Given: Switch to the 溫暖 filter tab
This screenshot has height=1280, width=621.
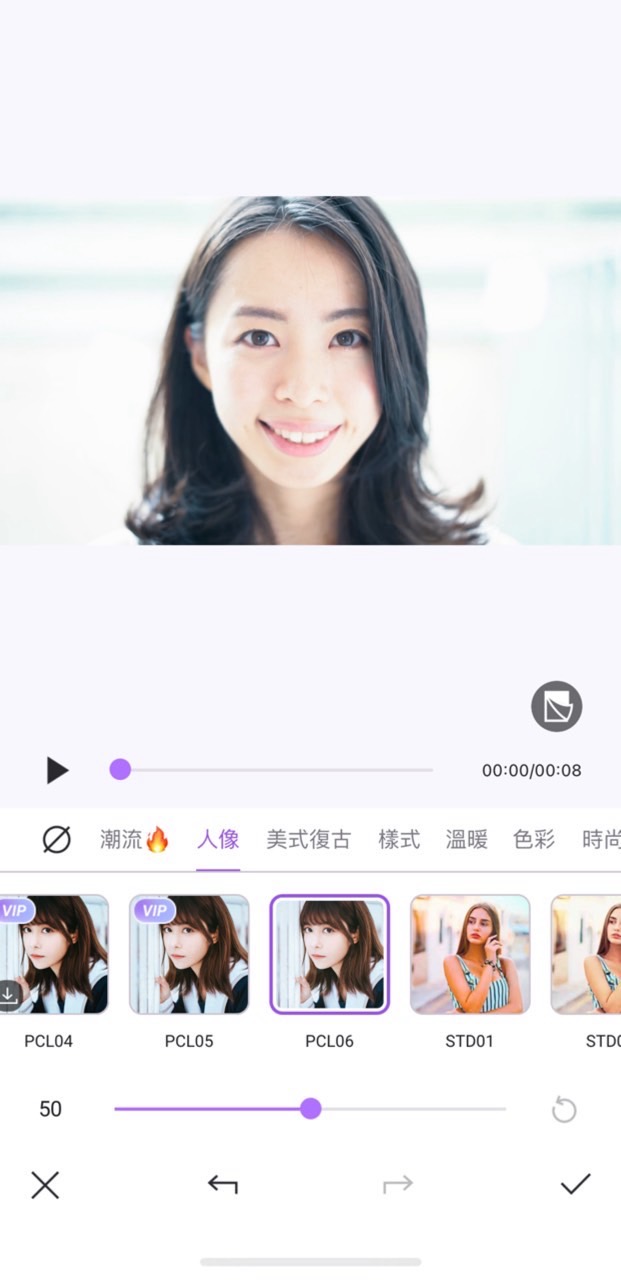Looking at the screenshot, I should (x=466, y=840).
